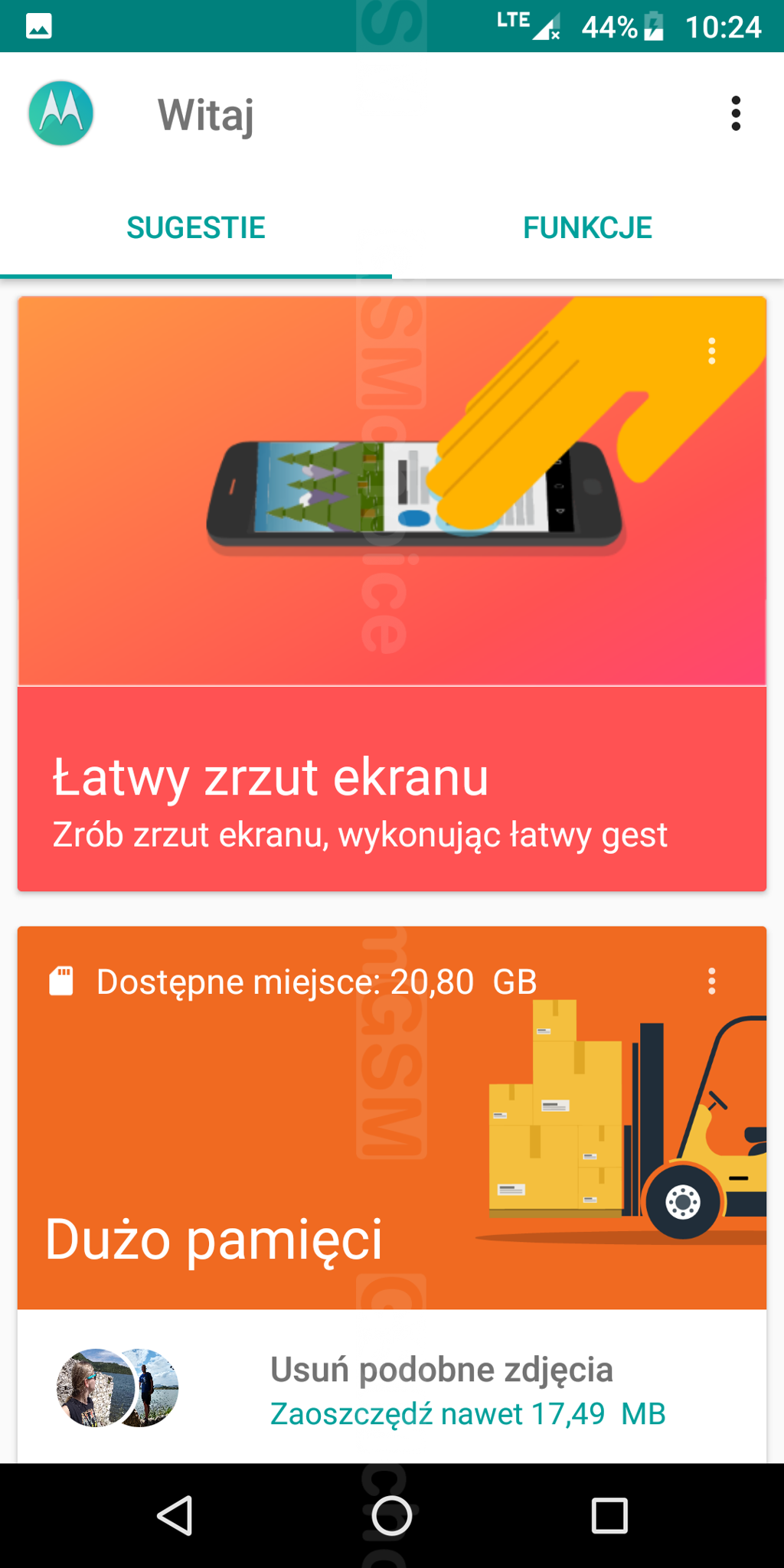Open the overflow menu in the app bar

click(736, 114)
